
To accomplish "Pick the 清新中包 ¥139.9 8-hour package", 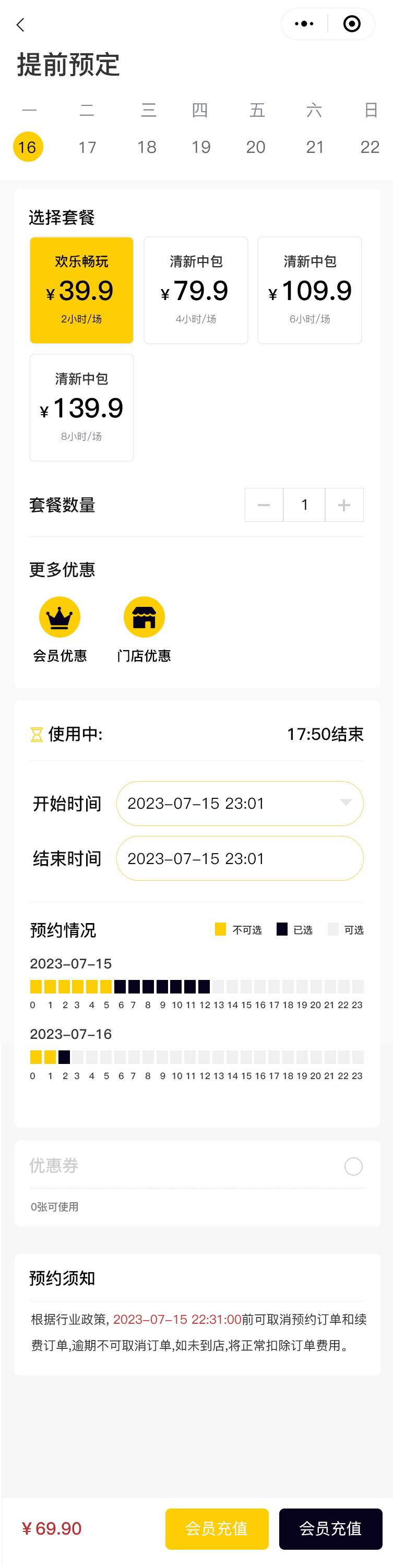I will [x=81, y=408].
